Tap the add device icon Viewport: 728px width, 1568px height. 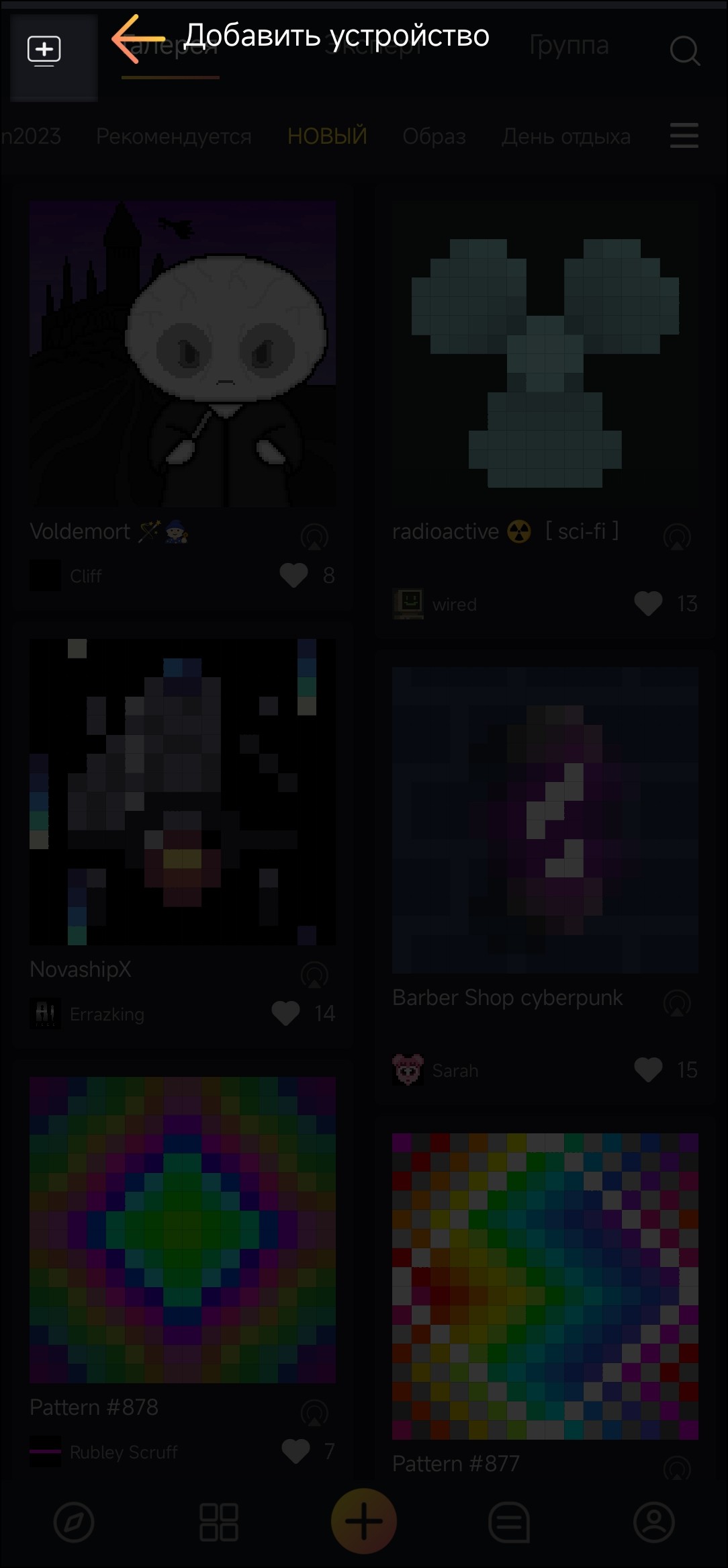point(44,51)
